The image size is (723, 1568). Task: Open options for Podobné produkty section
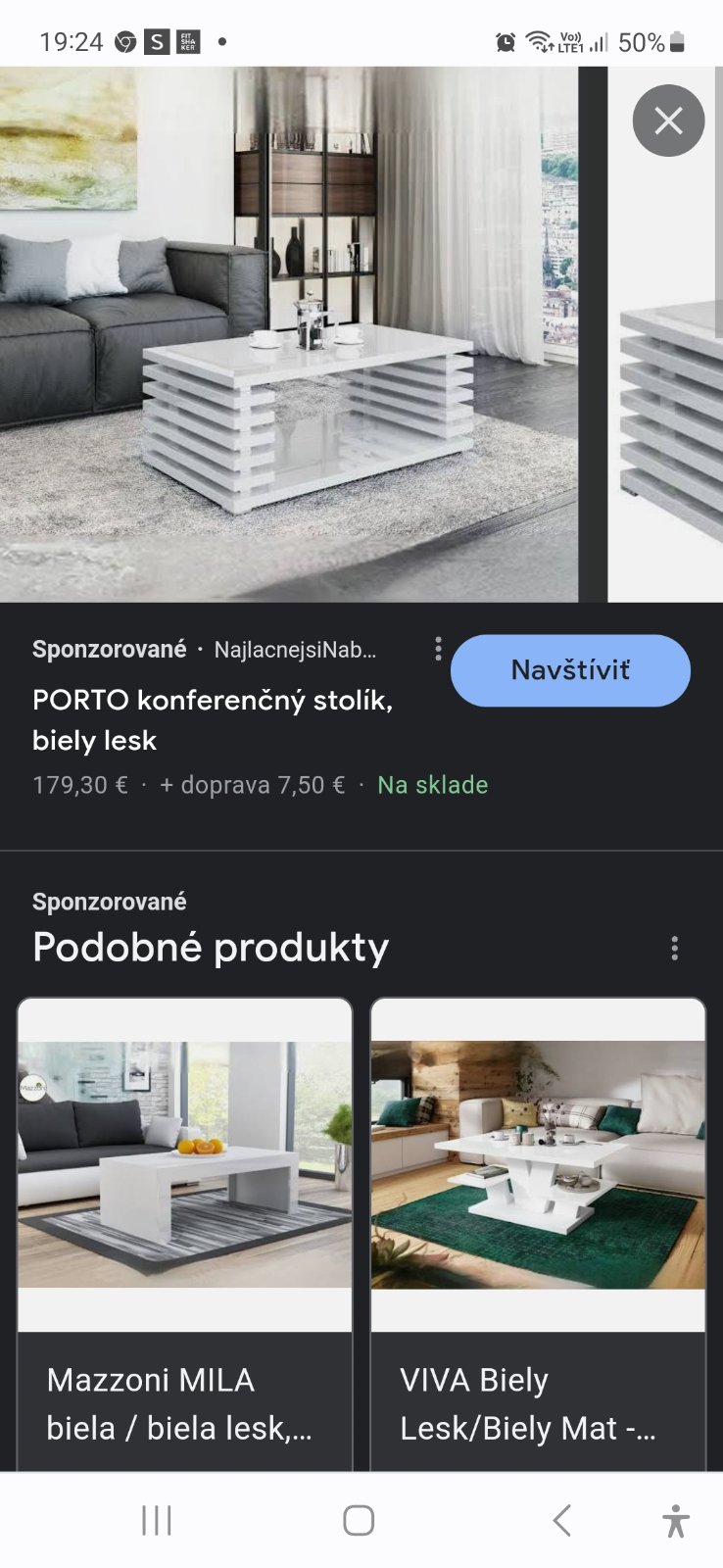(674, 948)
